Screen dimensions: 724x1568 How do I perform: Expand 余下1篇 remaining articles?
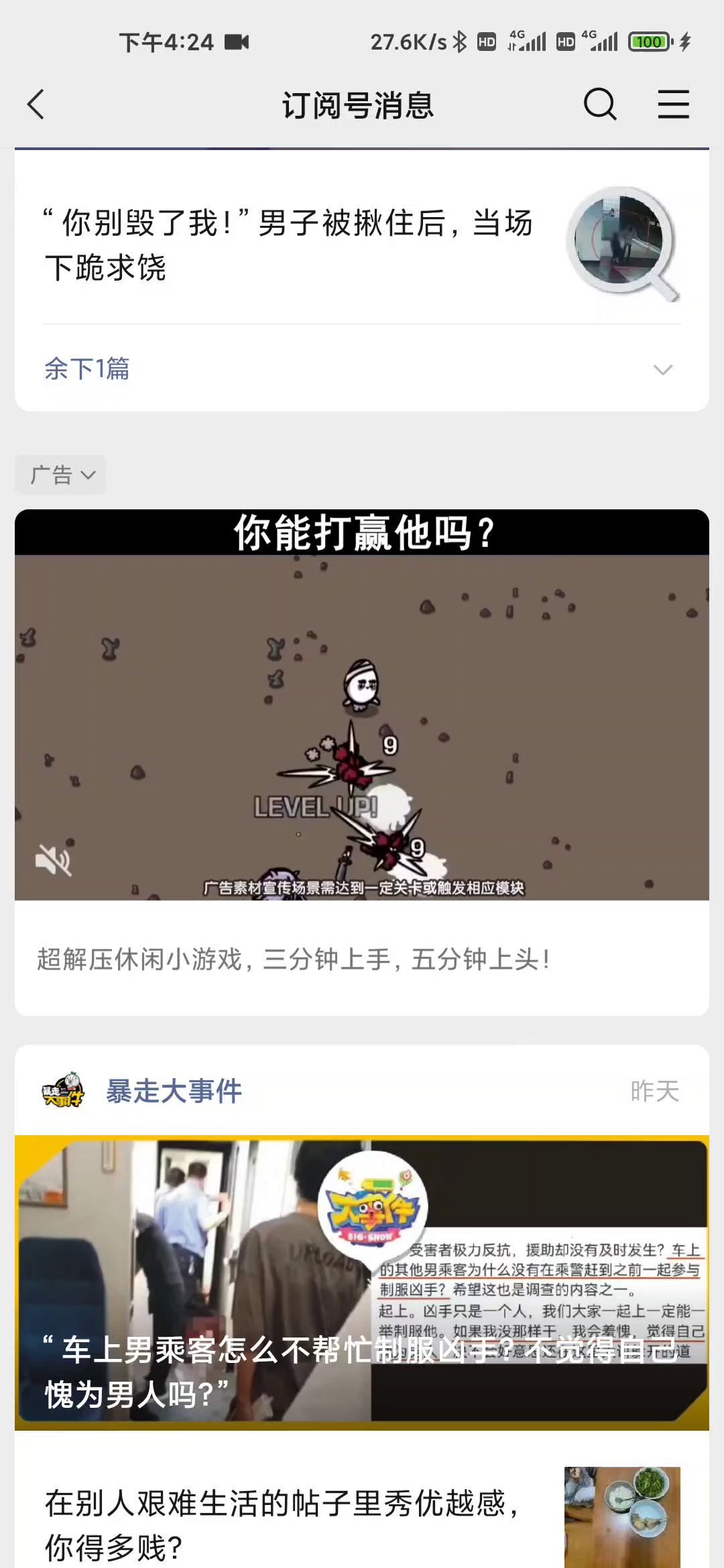click(361, 369)
